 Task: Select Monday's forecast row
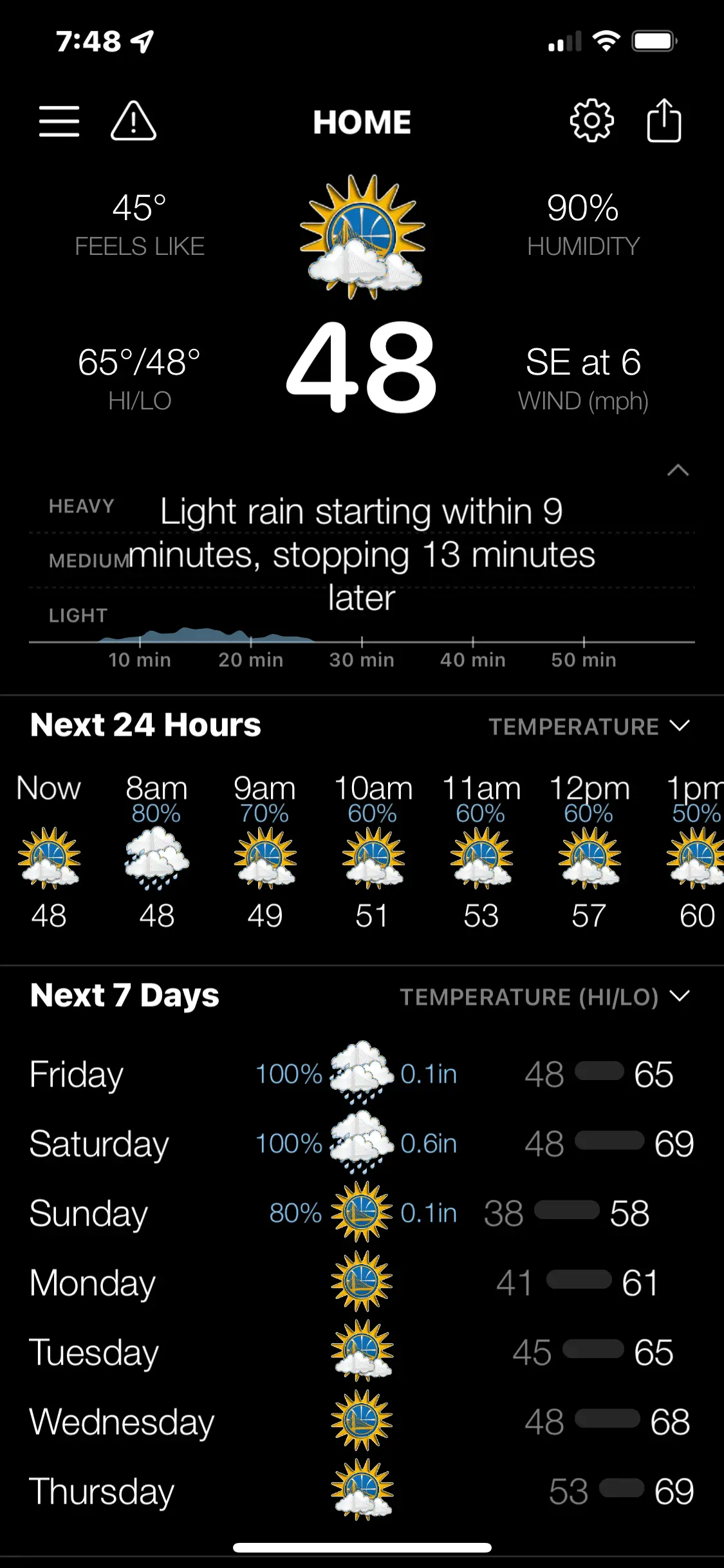pyautogui.click(x=362, y=1283)
